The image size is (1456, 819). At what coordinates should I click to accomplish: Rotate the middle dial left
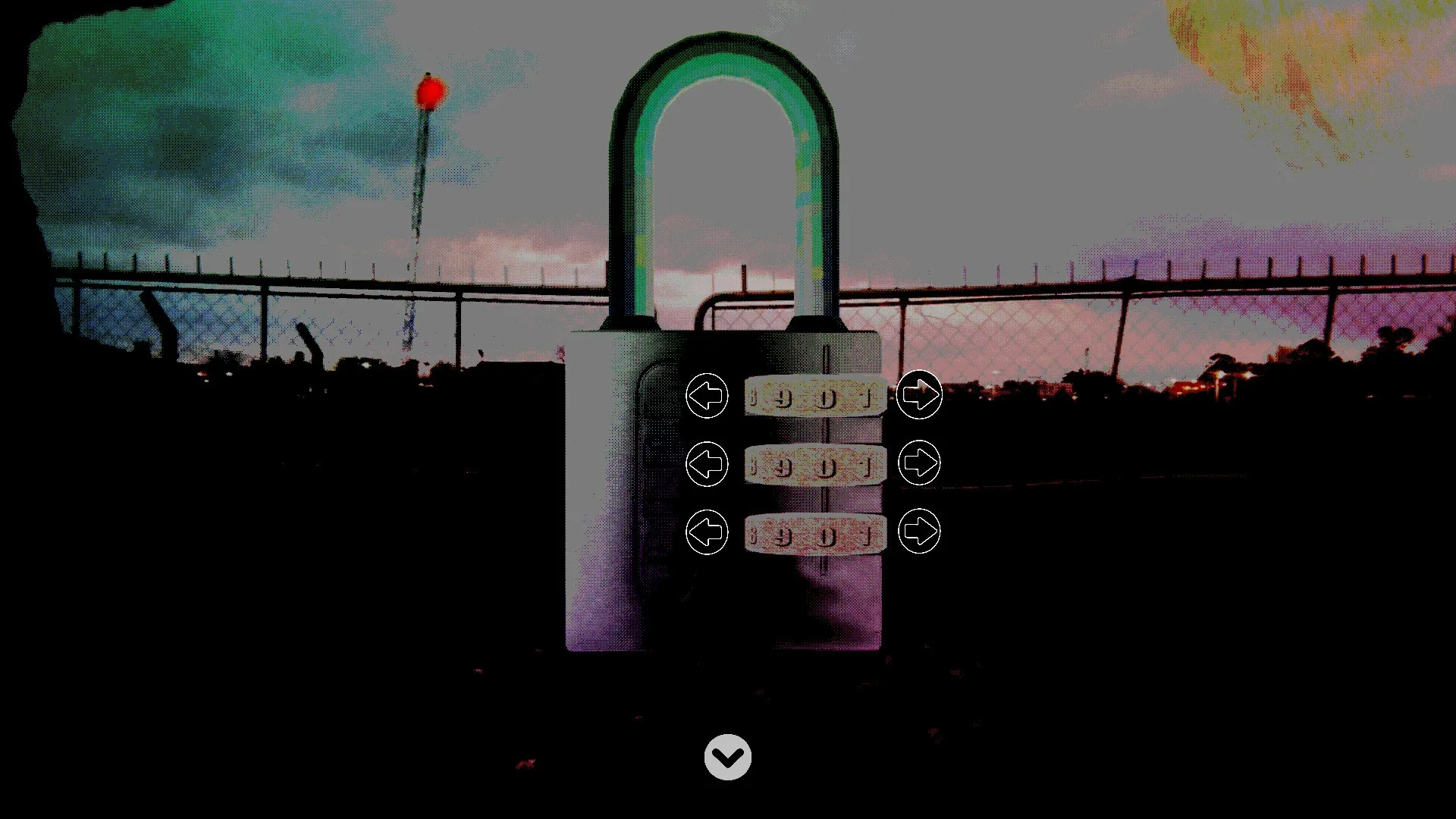point(707,463)
